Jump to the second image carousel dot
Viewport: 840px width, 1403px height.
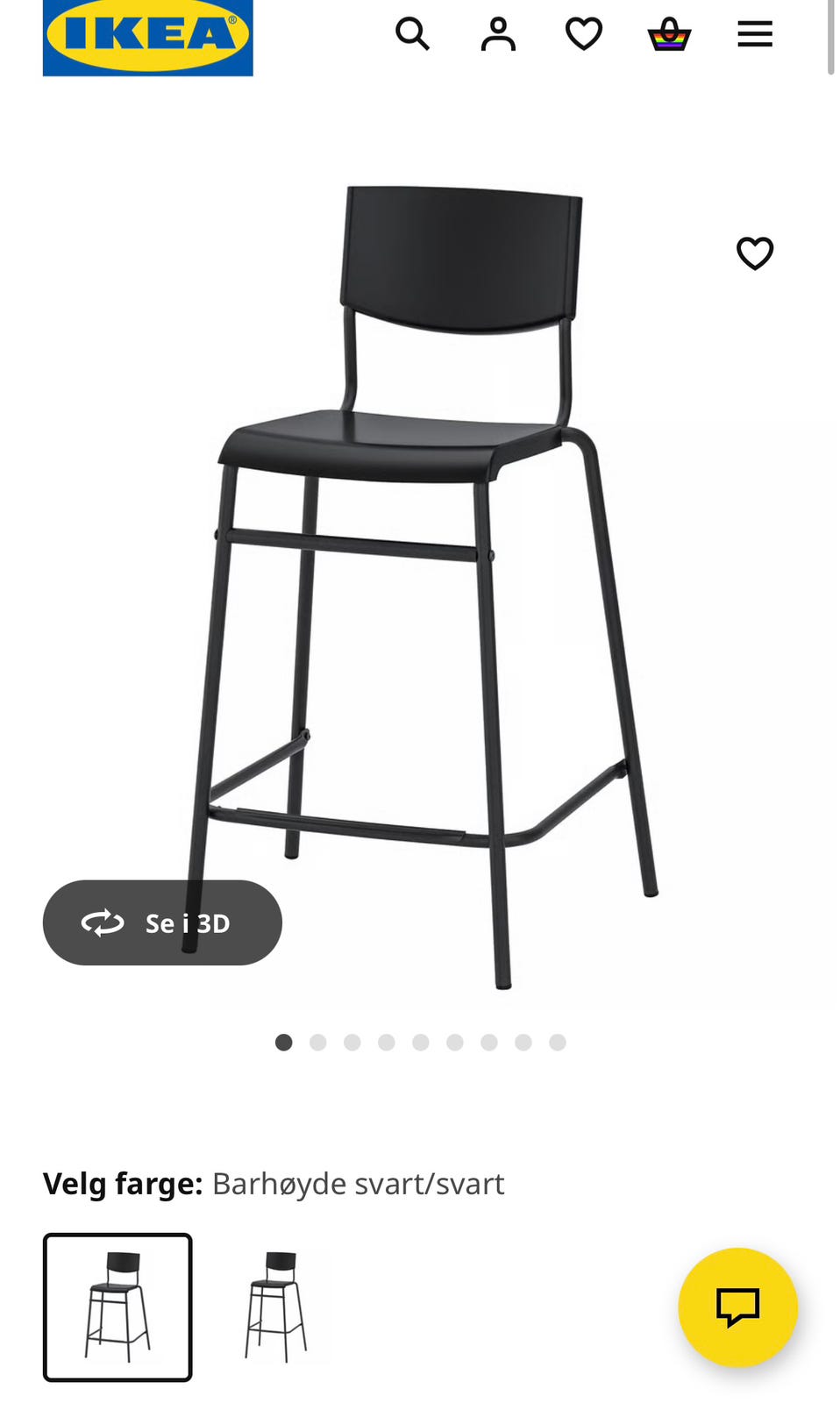(x=318, y=1042)
